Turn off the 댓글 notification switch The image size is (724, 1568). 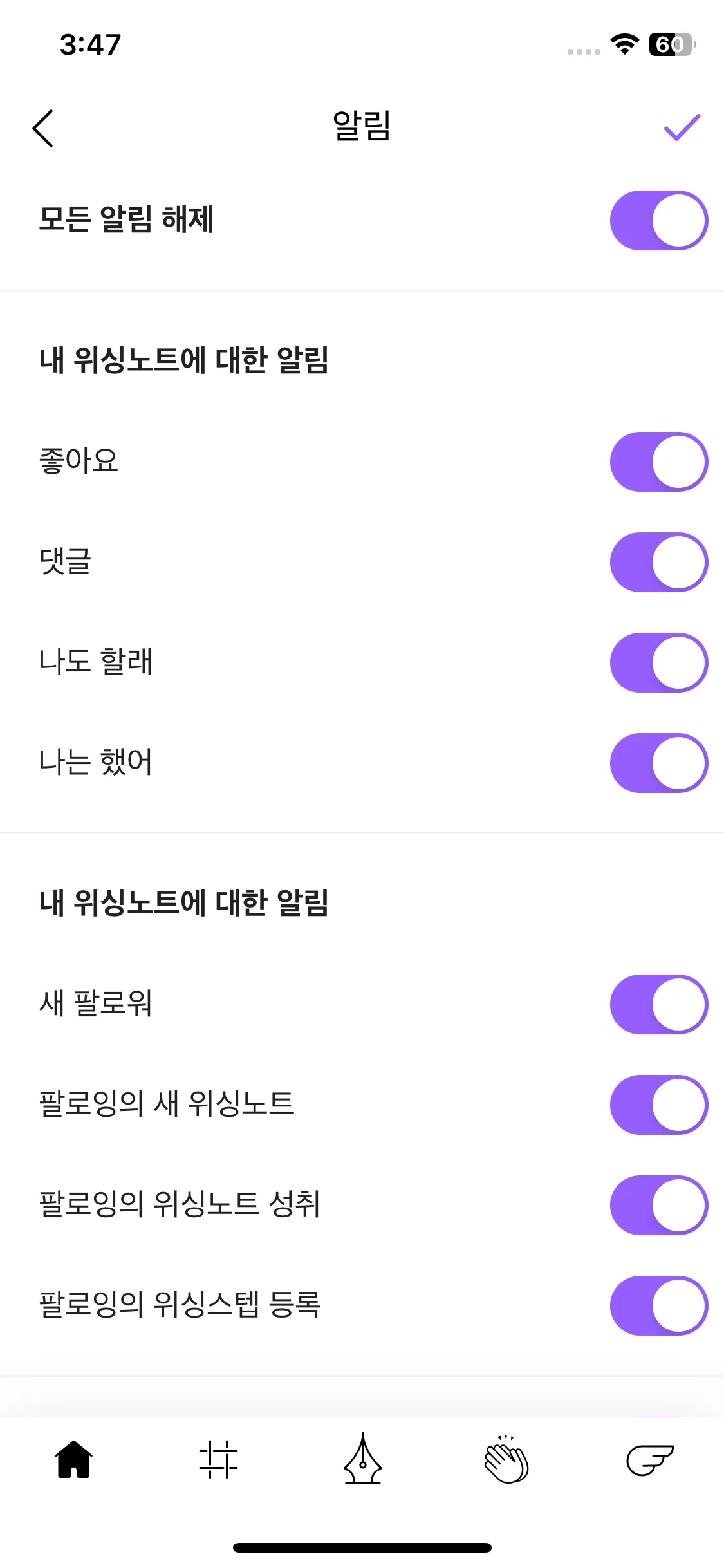coord(658,561)
